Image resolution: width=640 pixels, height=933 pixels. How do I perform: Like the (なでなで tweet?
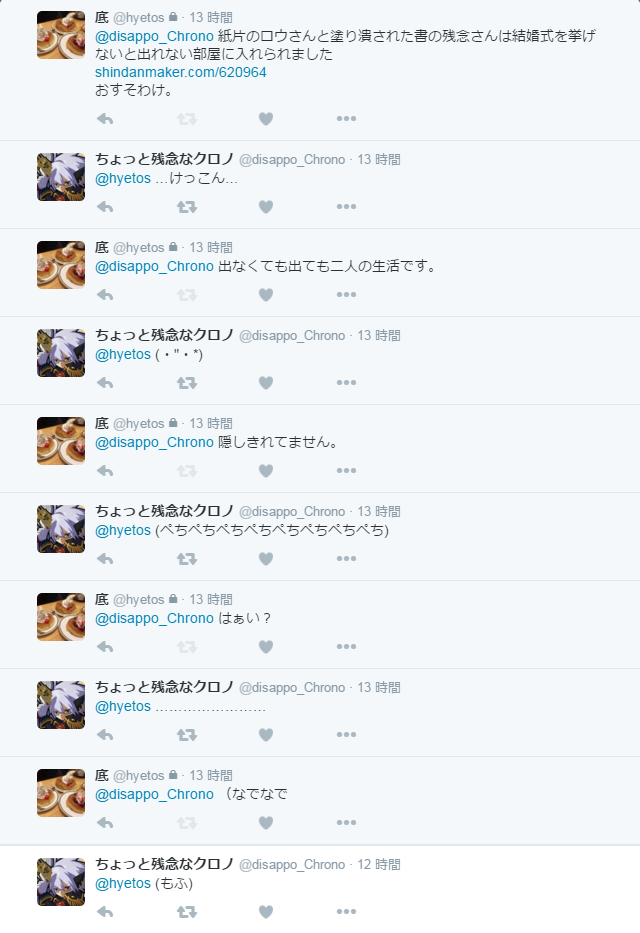[265, 823]
